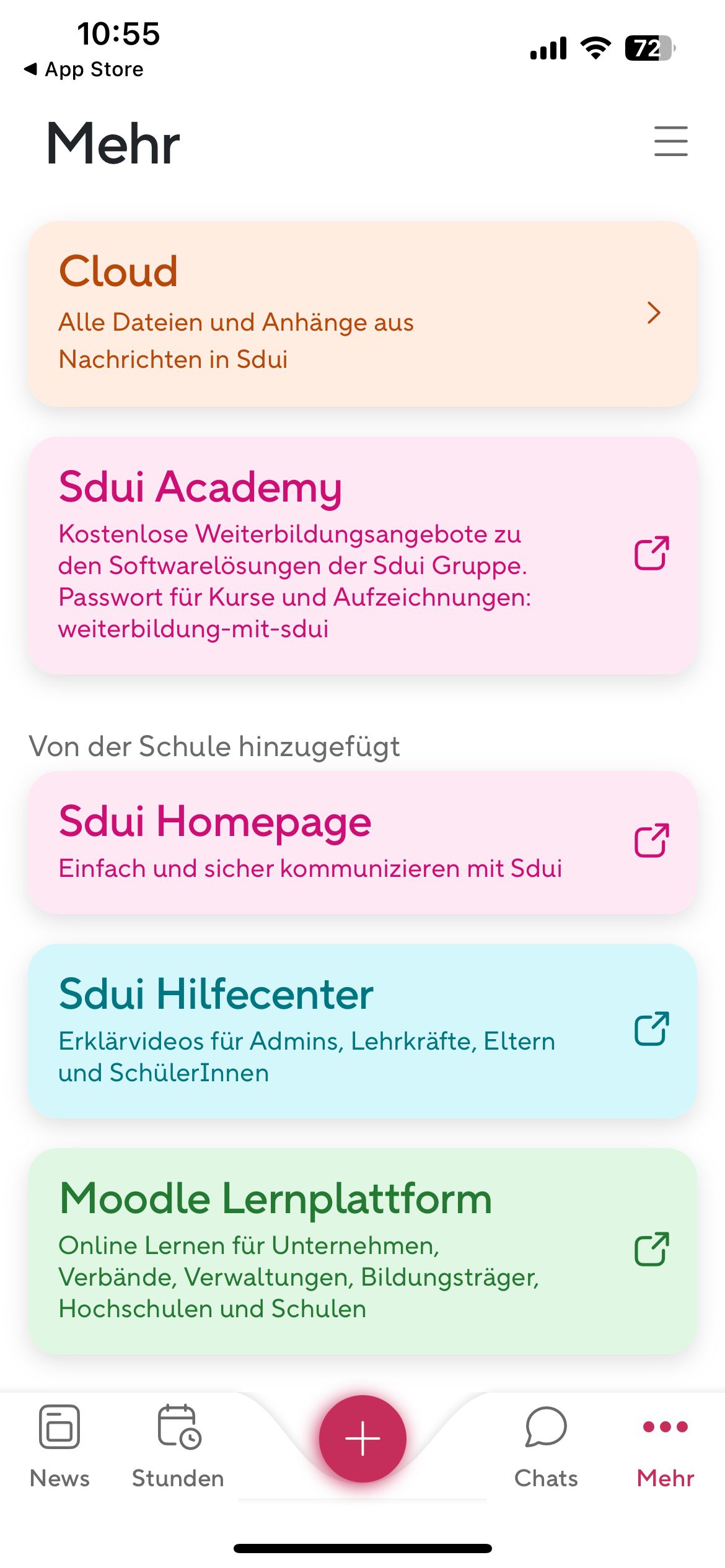This screenshot has height=1568, width=725.
Task: Tap the red plus button
Action: 362,1438
